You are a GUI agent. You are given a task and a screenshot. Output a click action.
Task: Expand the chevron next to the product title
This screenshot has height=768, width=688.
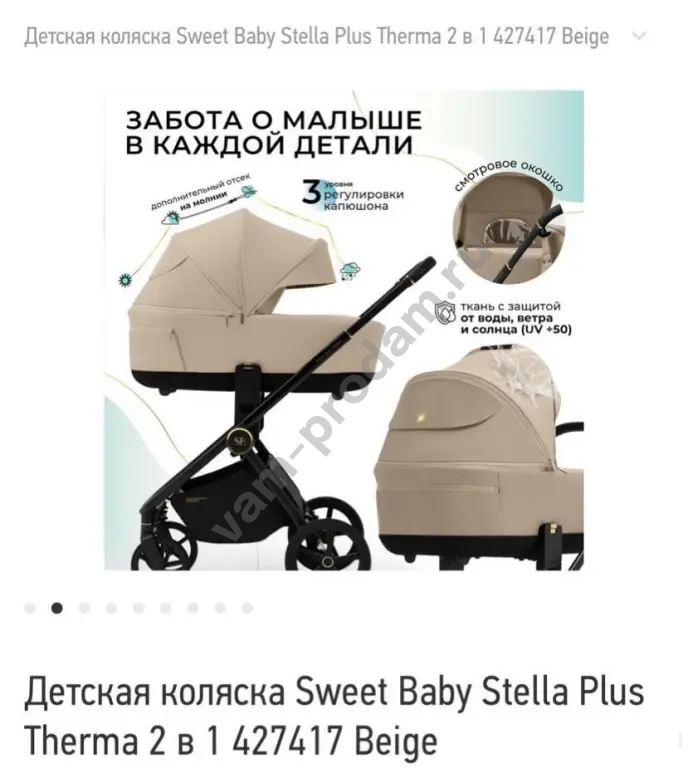click(x=639, y=36)
